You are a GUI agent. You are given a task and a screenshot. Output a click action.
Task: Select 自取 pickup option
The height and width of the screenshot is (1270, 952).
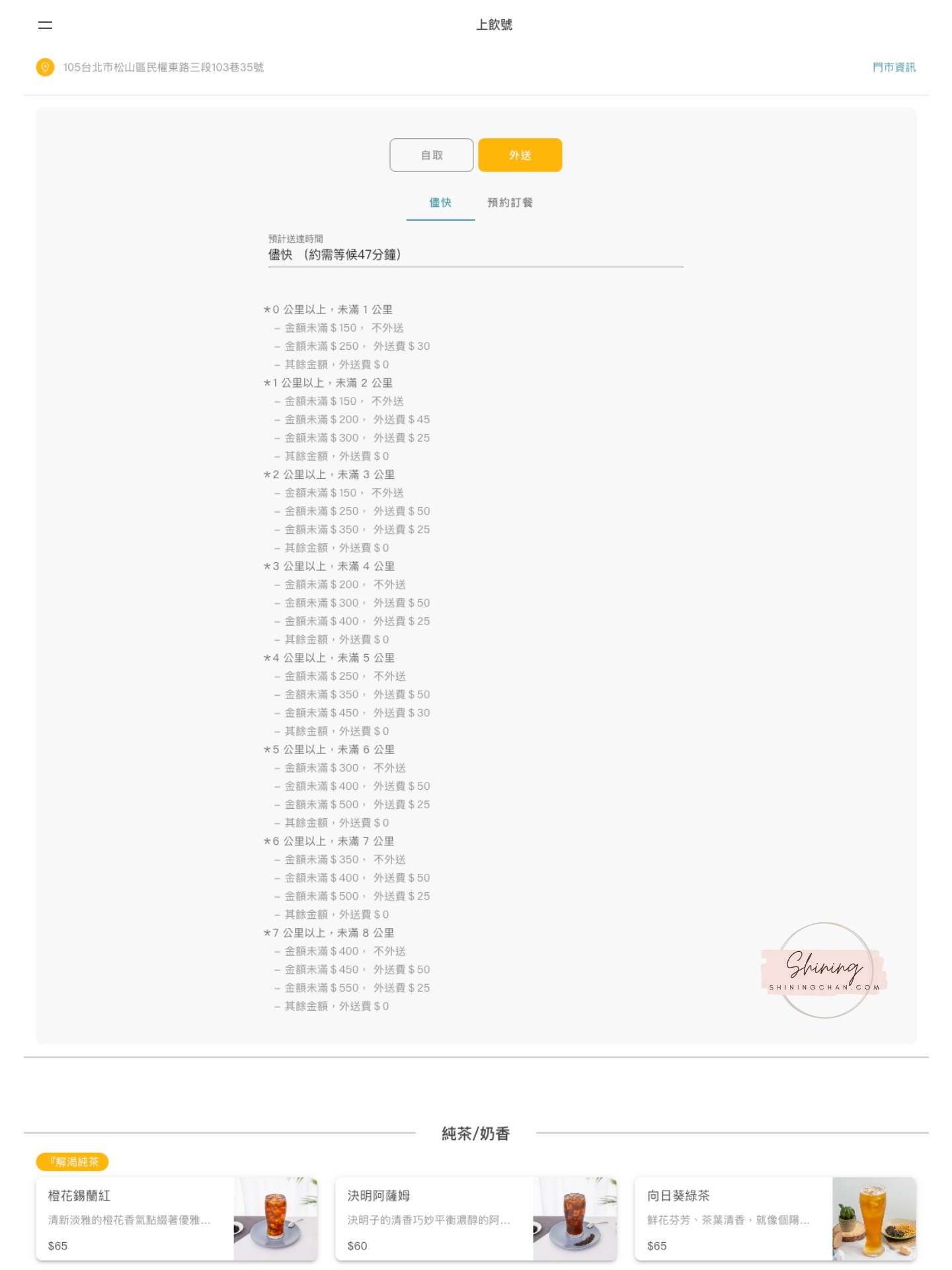pyautogui.click(x=431, y=155)
